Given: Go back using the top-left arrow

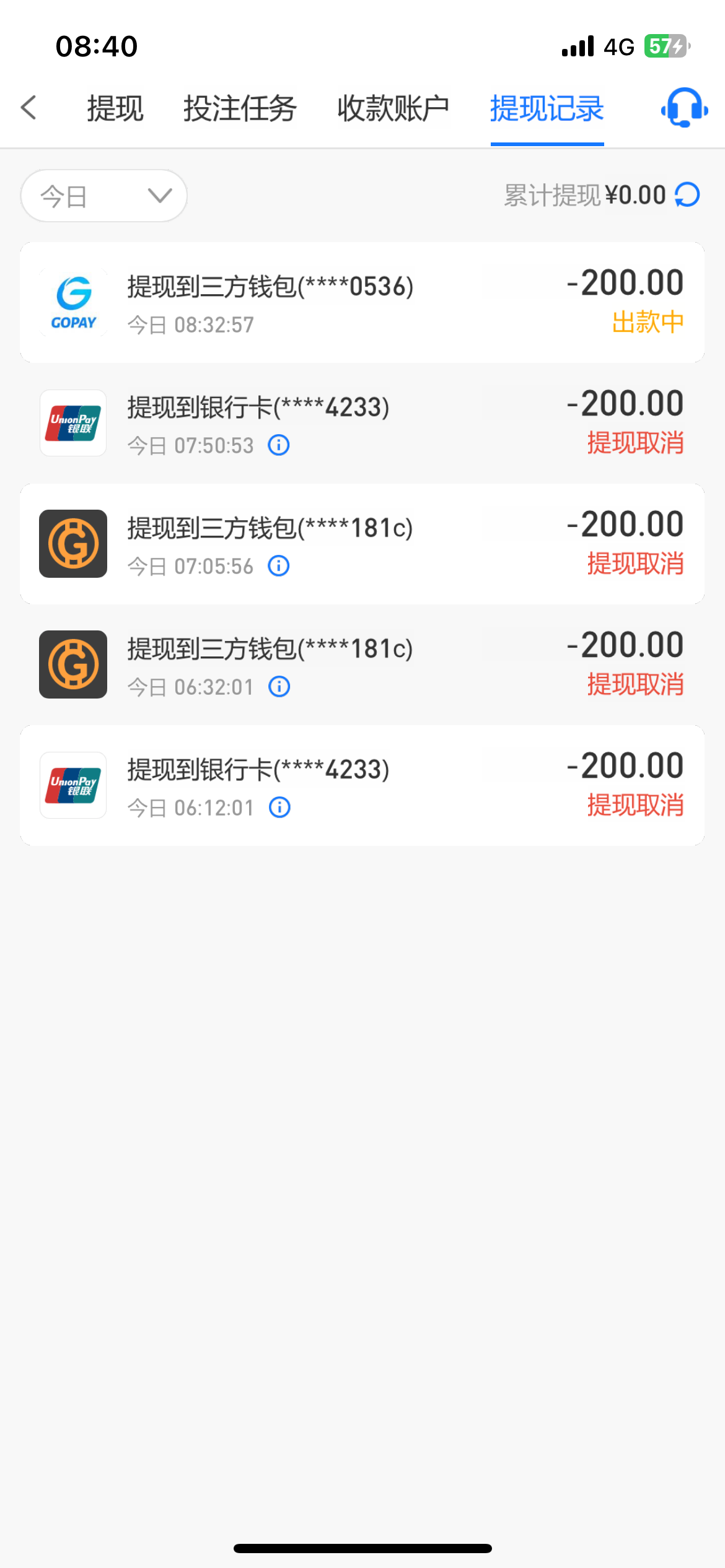Looking at the screenshot, I should point(29,108).
